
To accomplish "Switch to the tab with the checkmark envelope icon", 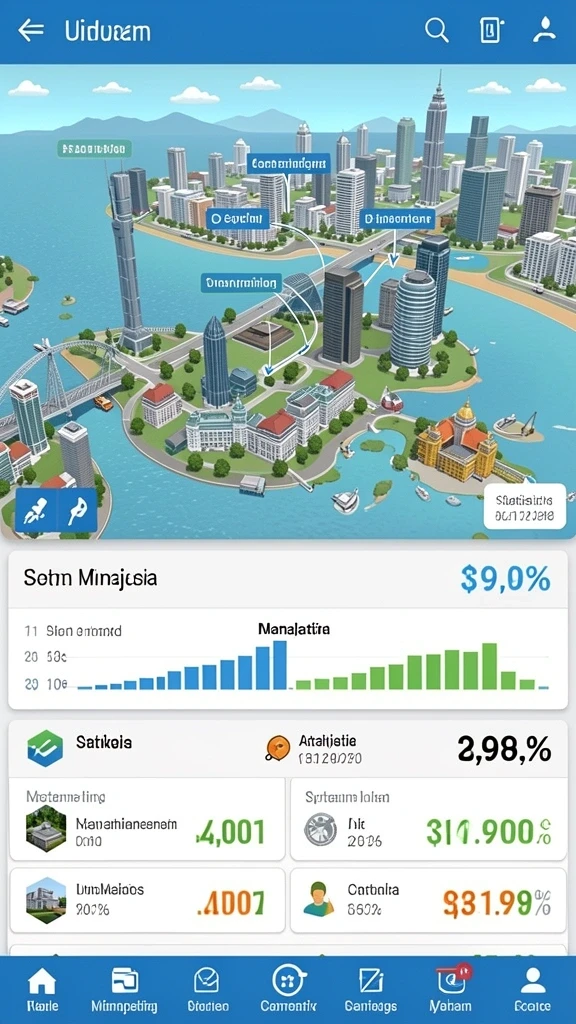I will pyautogui.click(x=208, y=989).
